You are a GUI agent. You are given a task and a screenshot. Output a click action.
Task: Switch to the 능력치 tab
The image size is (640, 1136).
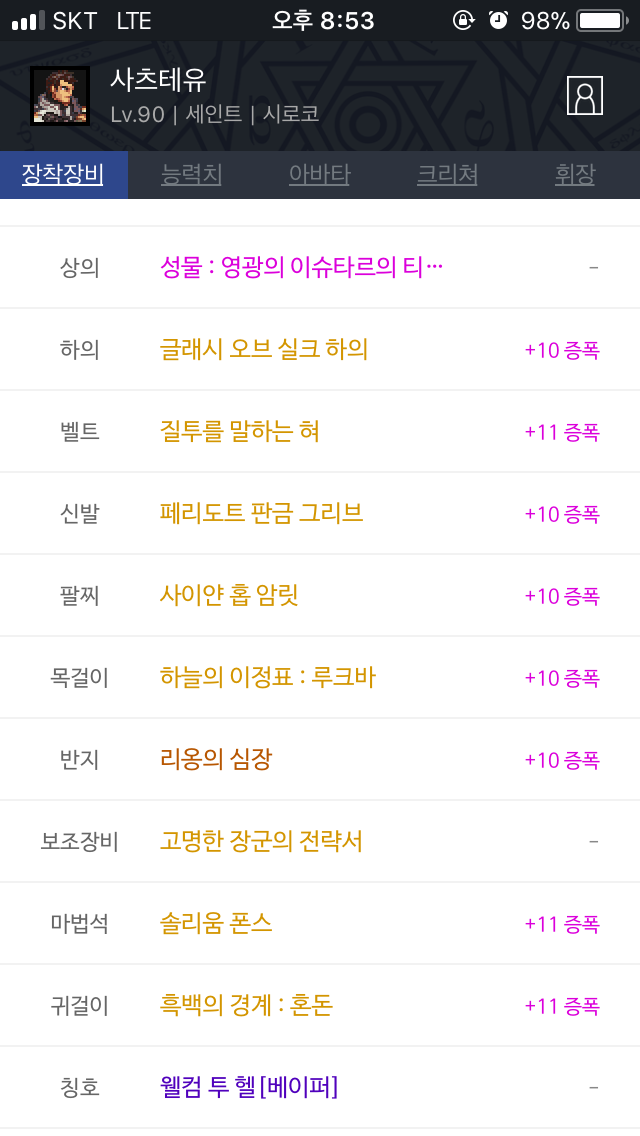coord(191,175)
